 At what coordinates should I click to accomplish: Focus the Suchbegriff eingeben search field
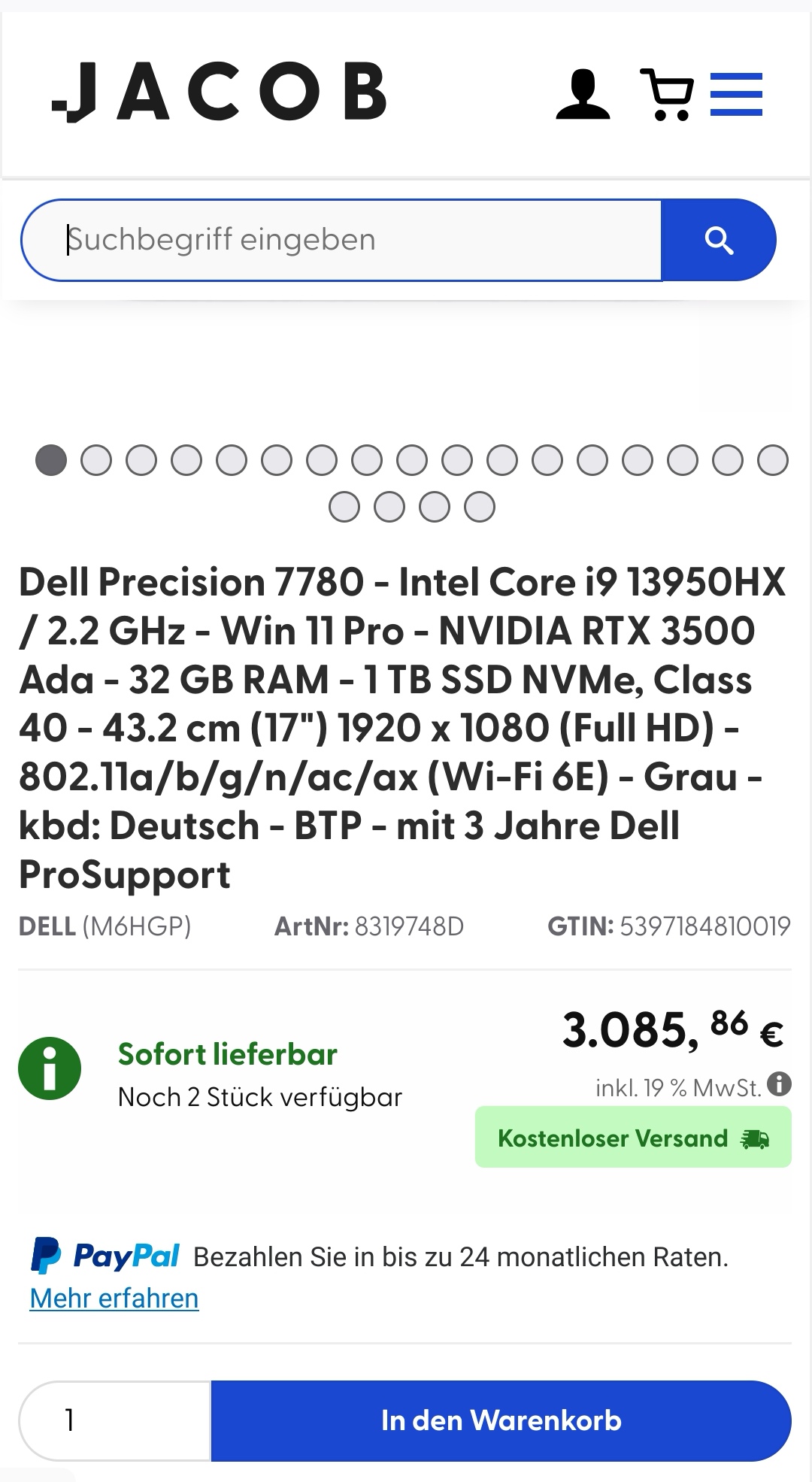342,240
